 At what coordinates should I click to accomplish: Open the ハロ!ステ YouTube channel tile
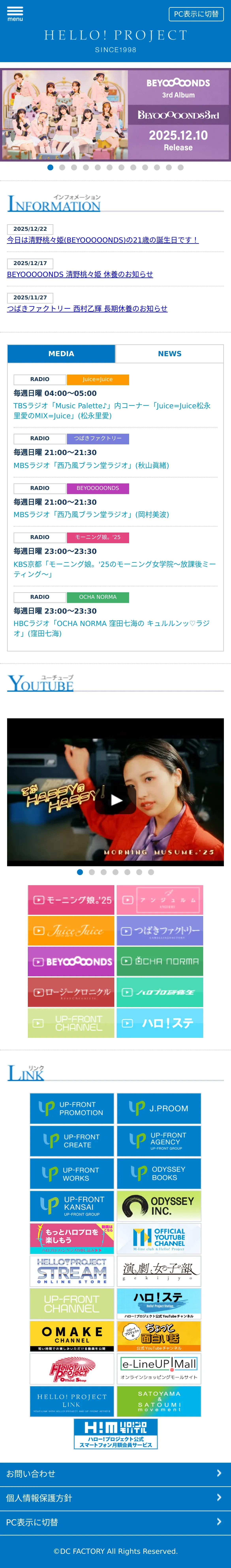pos(160,1023)
